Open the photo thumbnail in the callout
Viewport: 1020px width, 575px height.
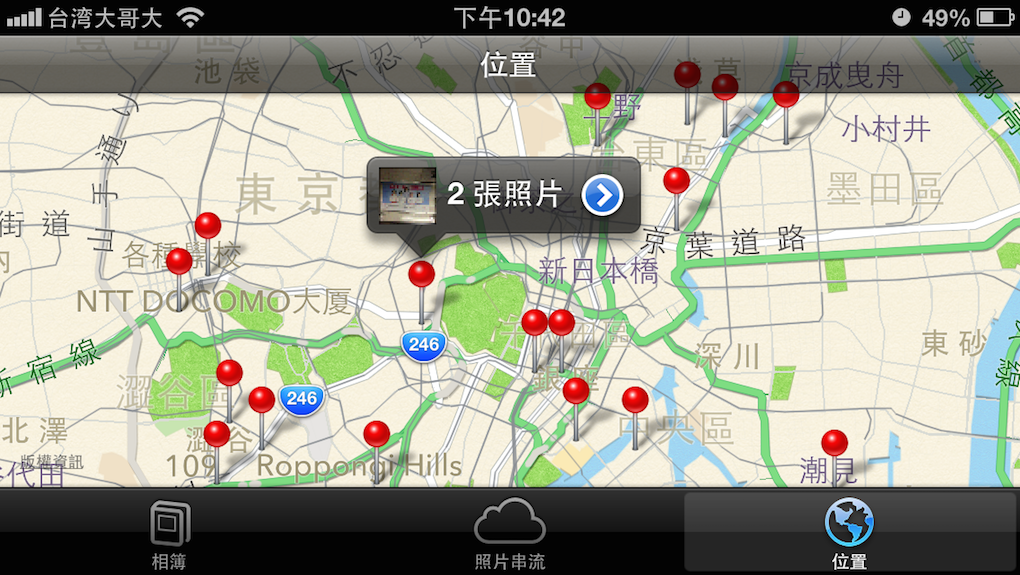click(x=407, y=195)
